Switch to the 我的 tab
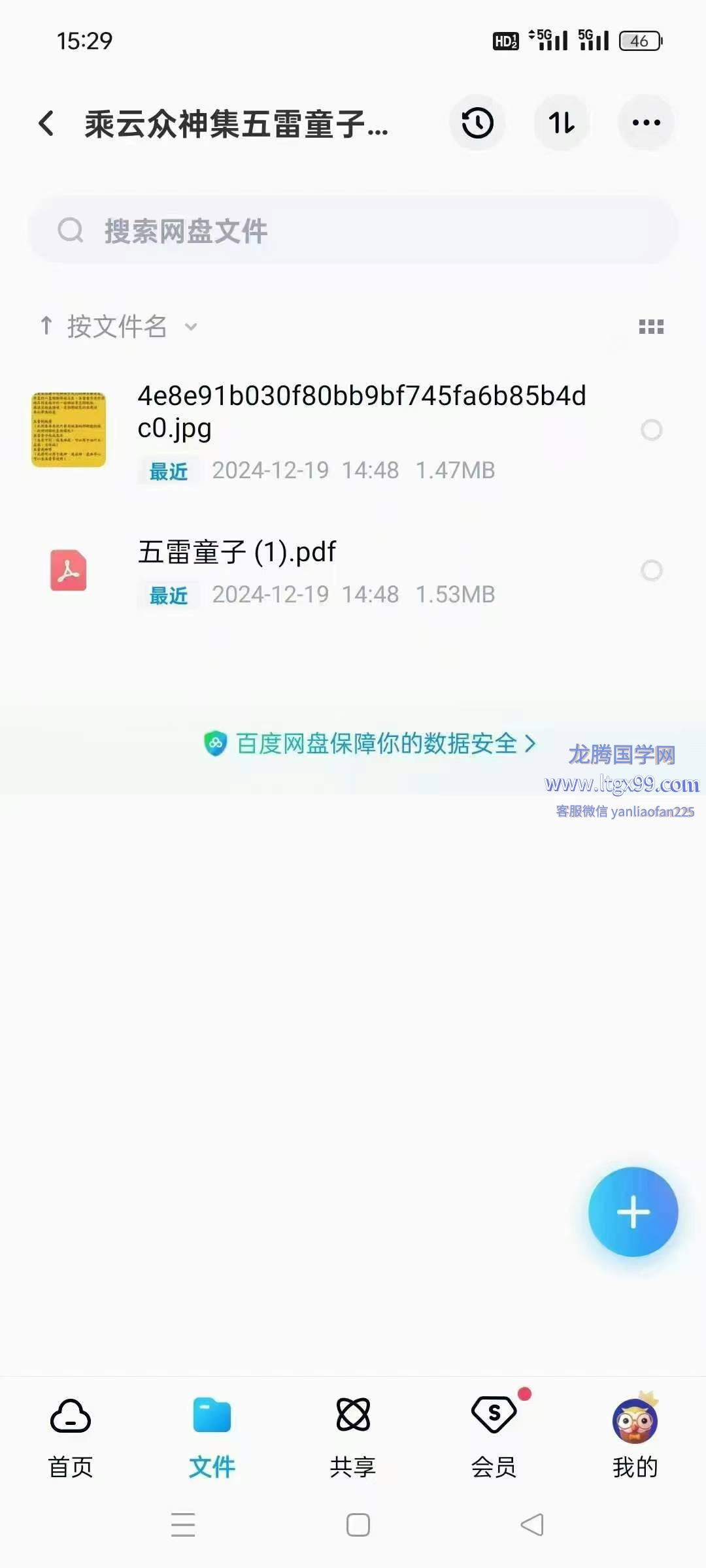The height and width of the screenshot is (1568, 706). tap(635, 1437)
